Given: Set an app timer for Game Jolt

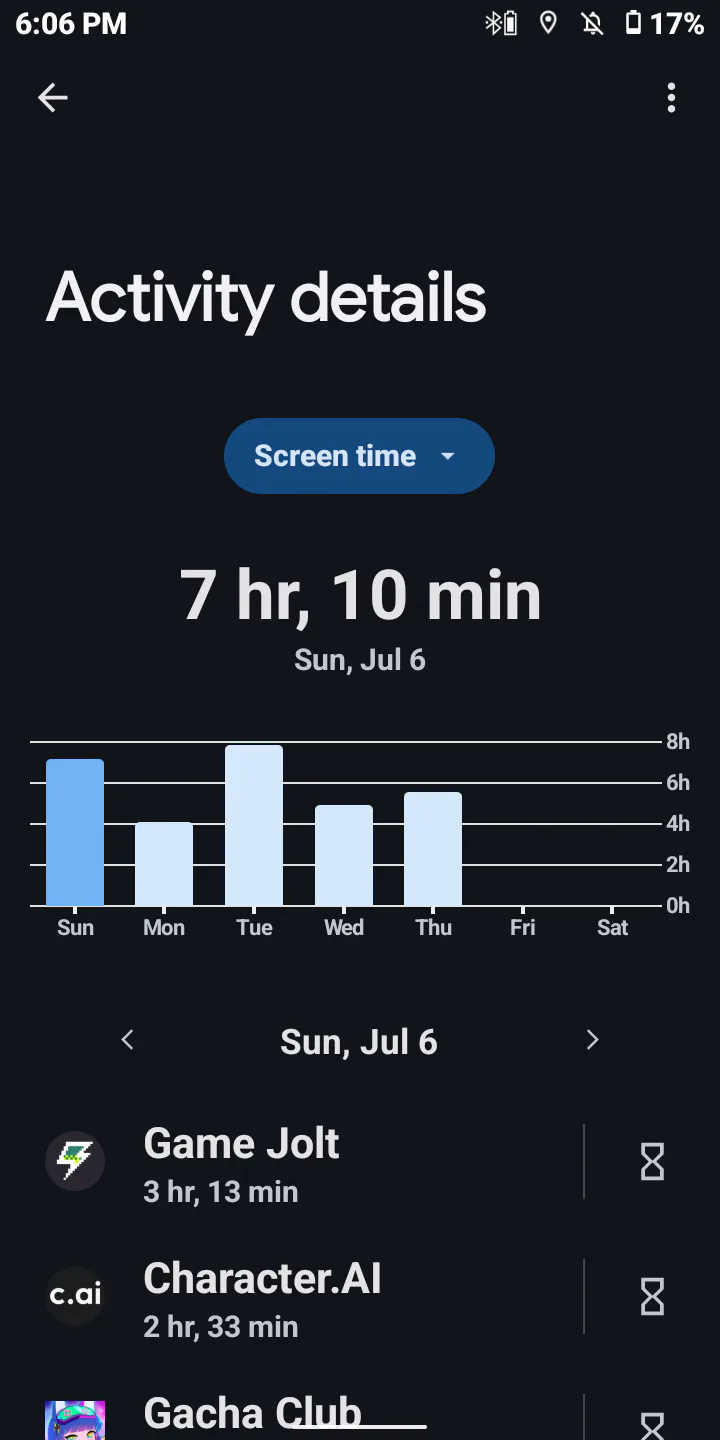Looking at the screenshot, I should pyautogui.click(x=652, y=1161).
